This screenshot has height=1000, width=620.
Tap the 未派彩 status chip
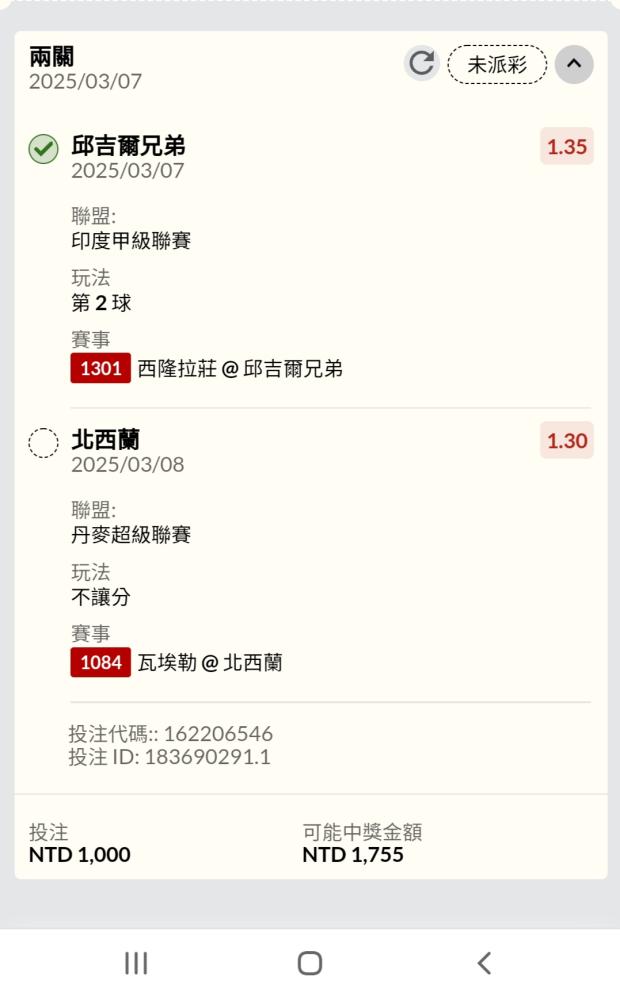click(497, 64)
